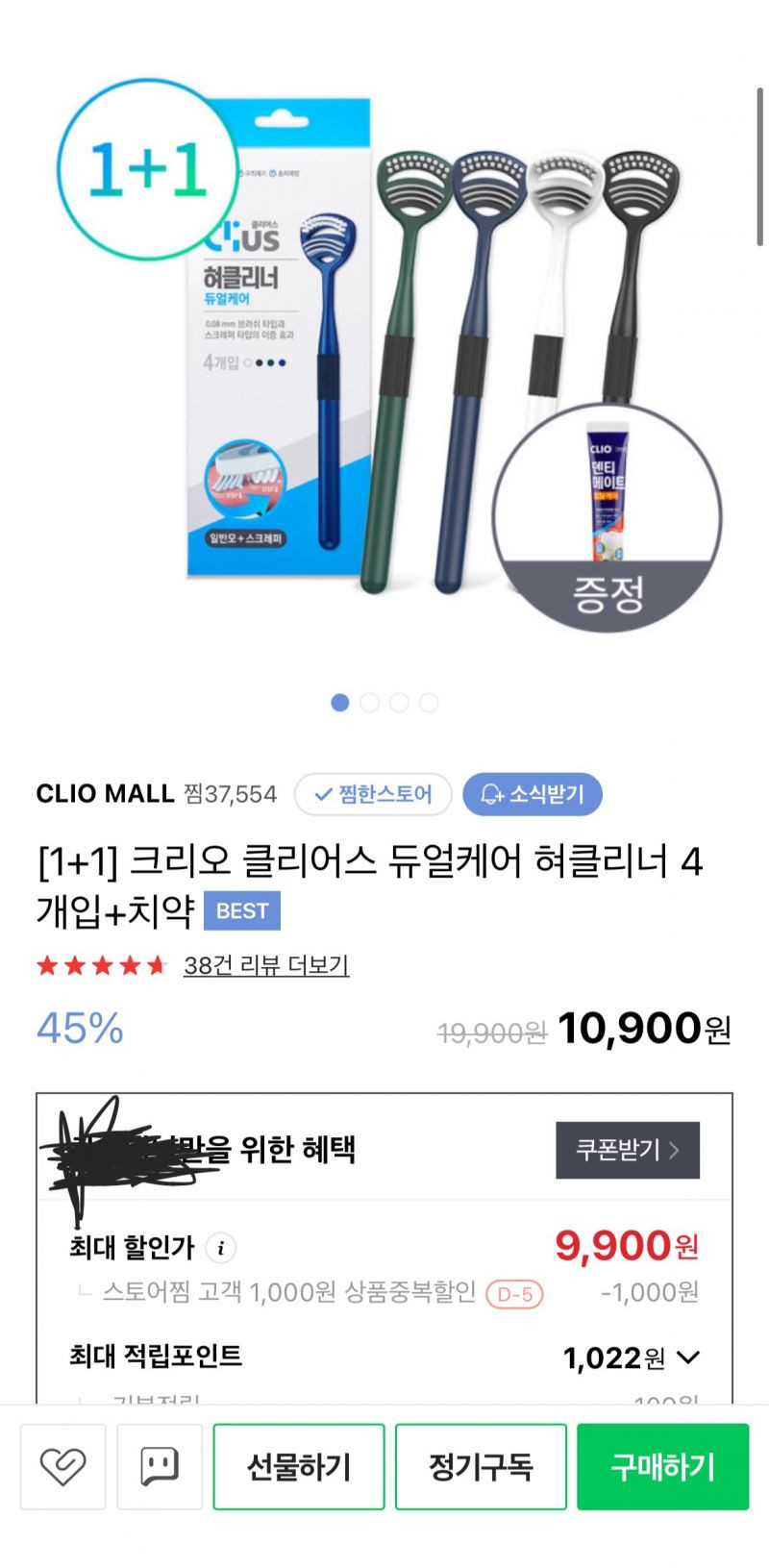Expand the 최대 적립포인트 details chevron
Screen dimensions: 769x1568
pyautogui.click(x=688, y=1357)
